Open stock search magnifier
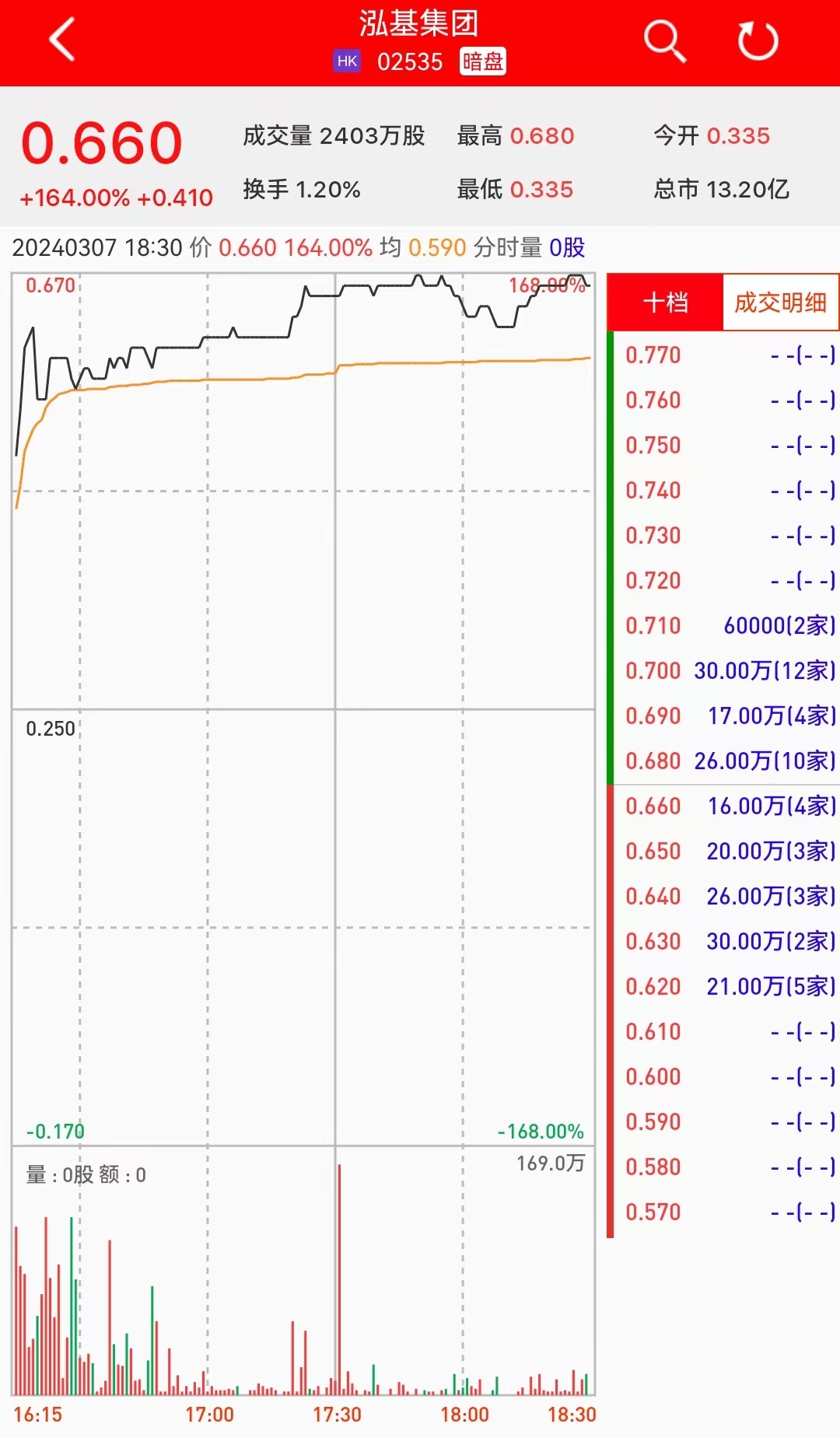Screen dimensions: 840x1438 [x=664, y=40]
